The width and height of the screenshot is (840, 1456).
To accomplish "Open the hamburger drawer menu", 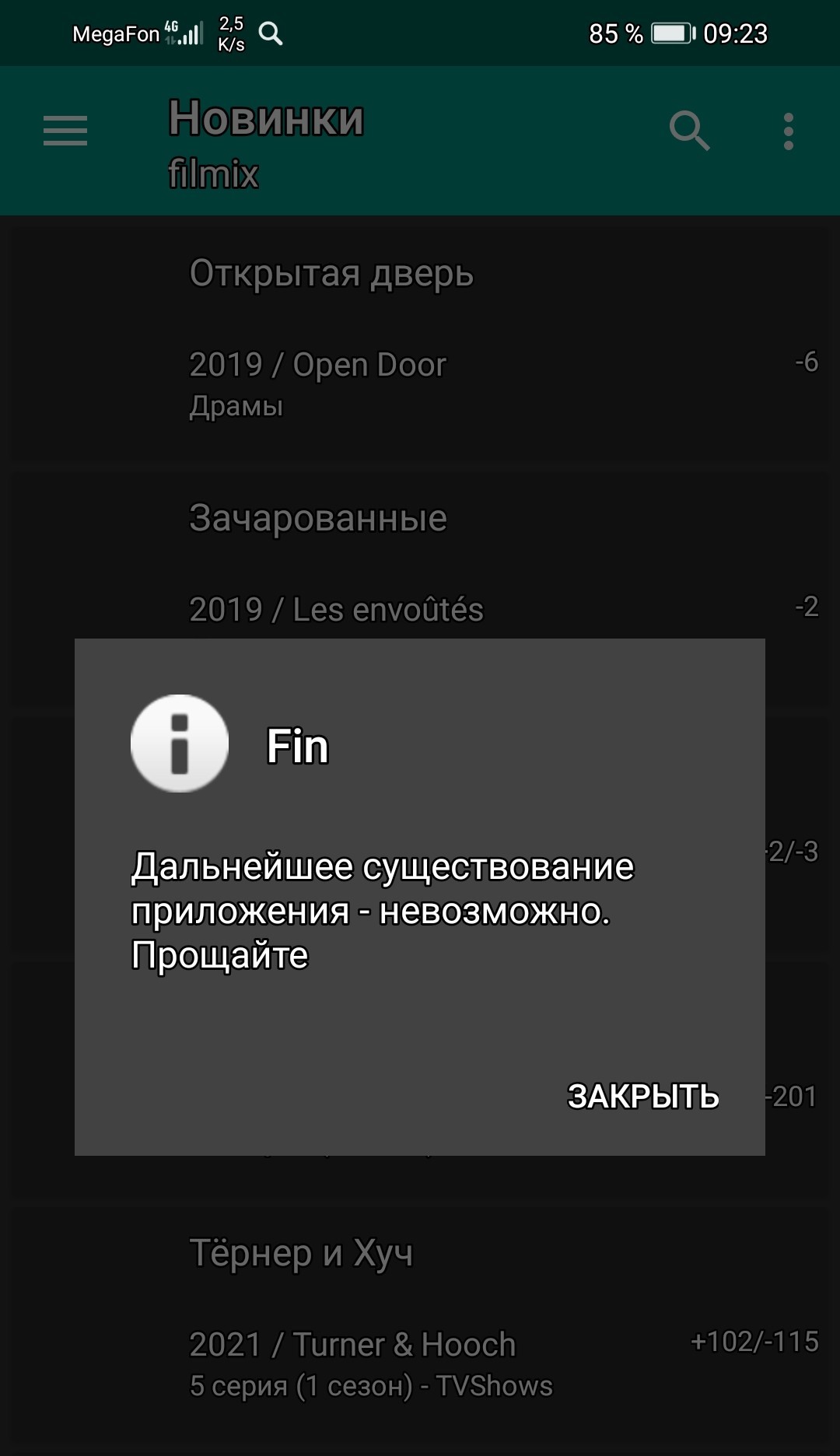I will tap(65, 131).
